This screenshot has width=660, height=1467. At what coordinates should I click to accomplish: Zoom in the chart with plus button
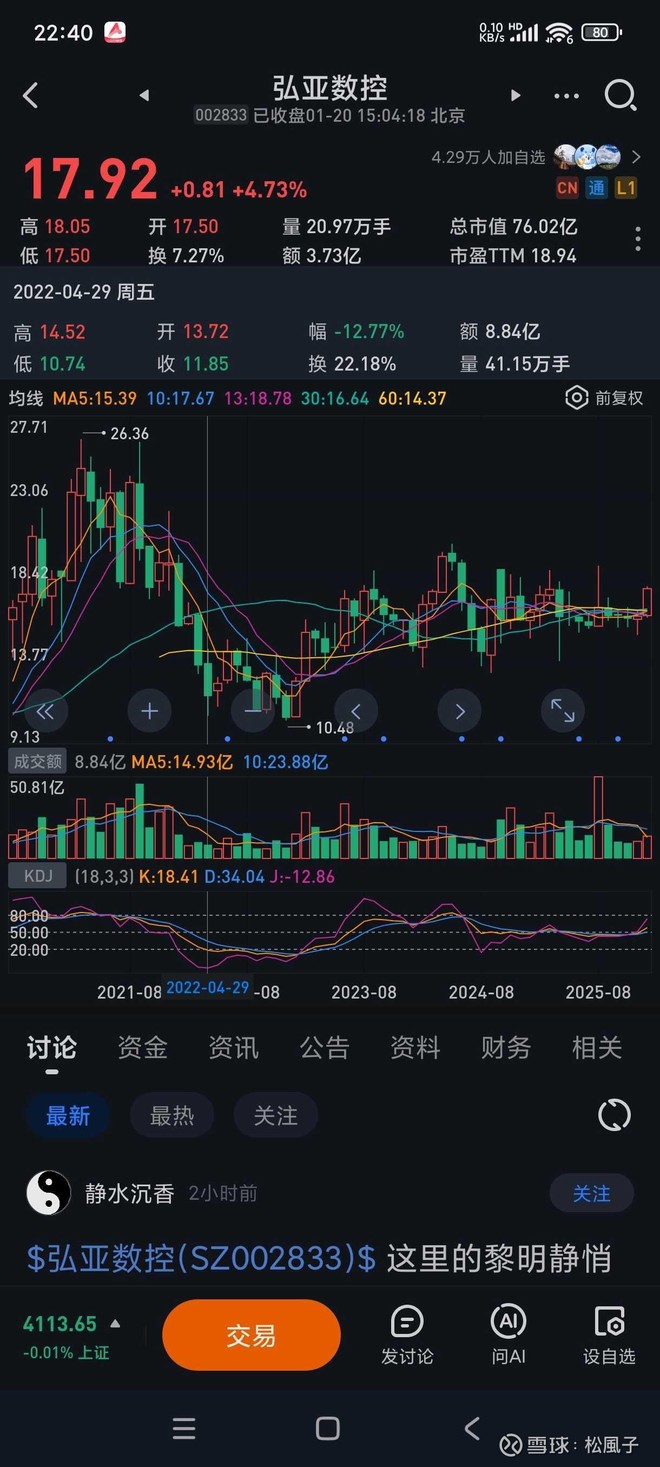point(149,711)
